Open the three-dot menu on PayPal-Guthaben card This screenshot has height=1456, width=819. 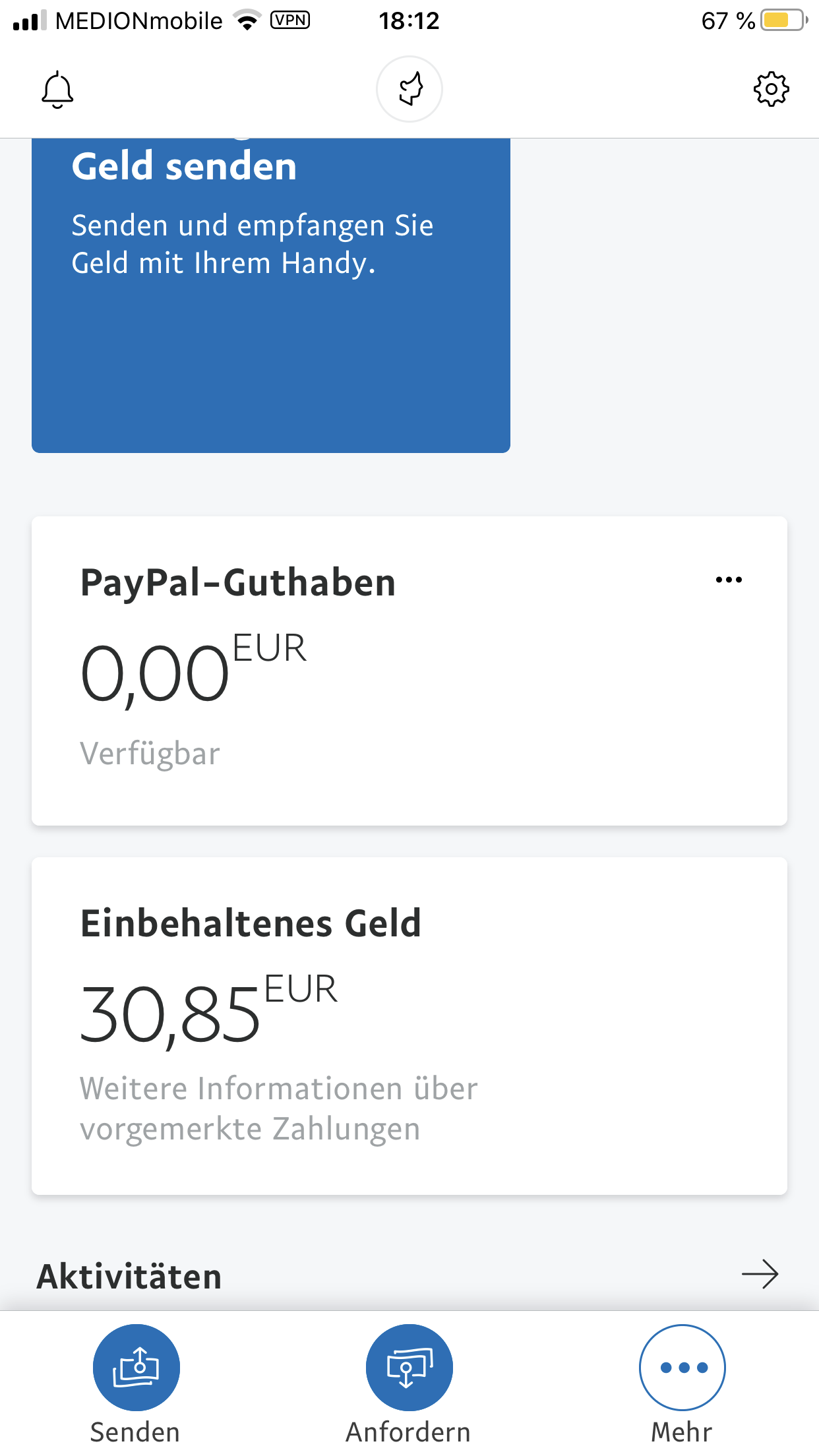[728, 580]
